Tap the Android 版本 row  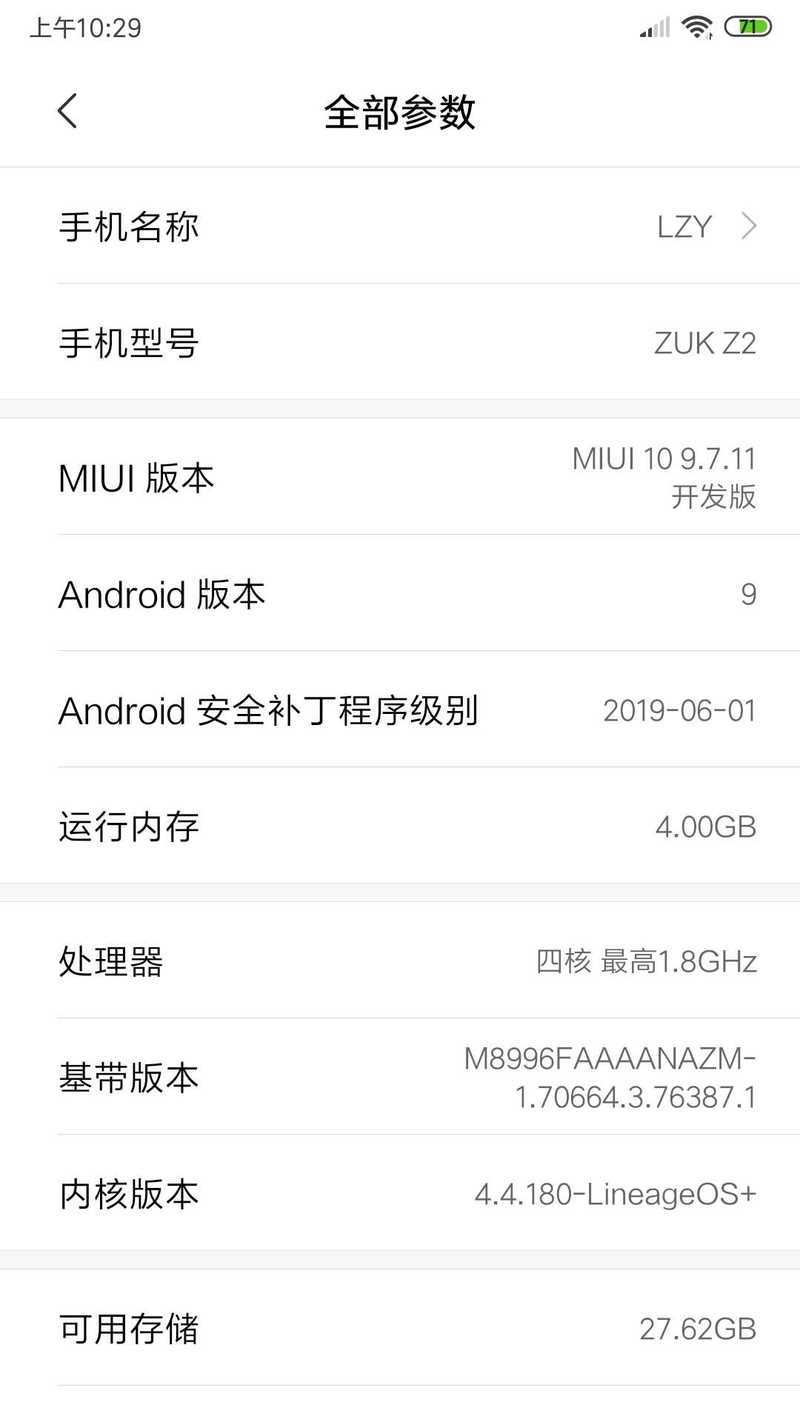pos(400,594)
